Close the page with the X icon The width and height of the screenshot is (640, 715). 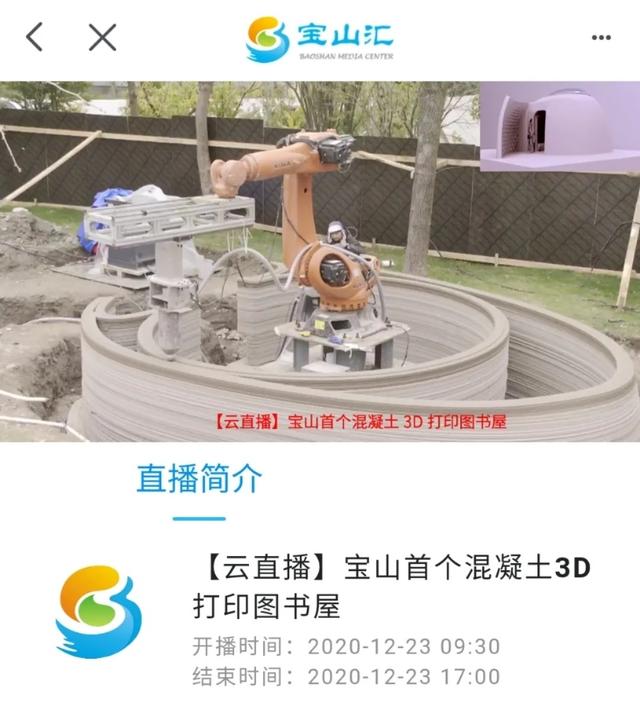click(x=102, y=38)
